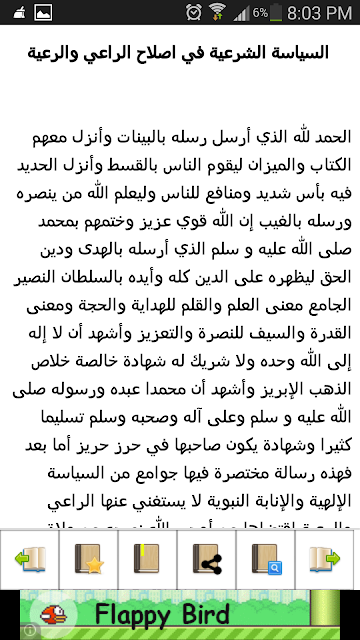The image size is (360, 640).
Task: Bookmark the current page
Action: (147, 559)
